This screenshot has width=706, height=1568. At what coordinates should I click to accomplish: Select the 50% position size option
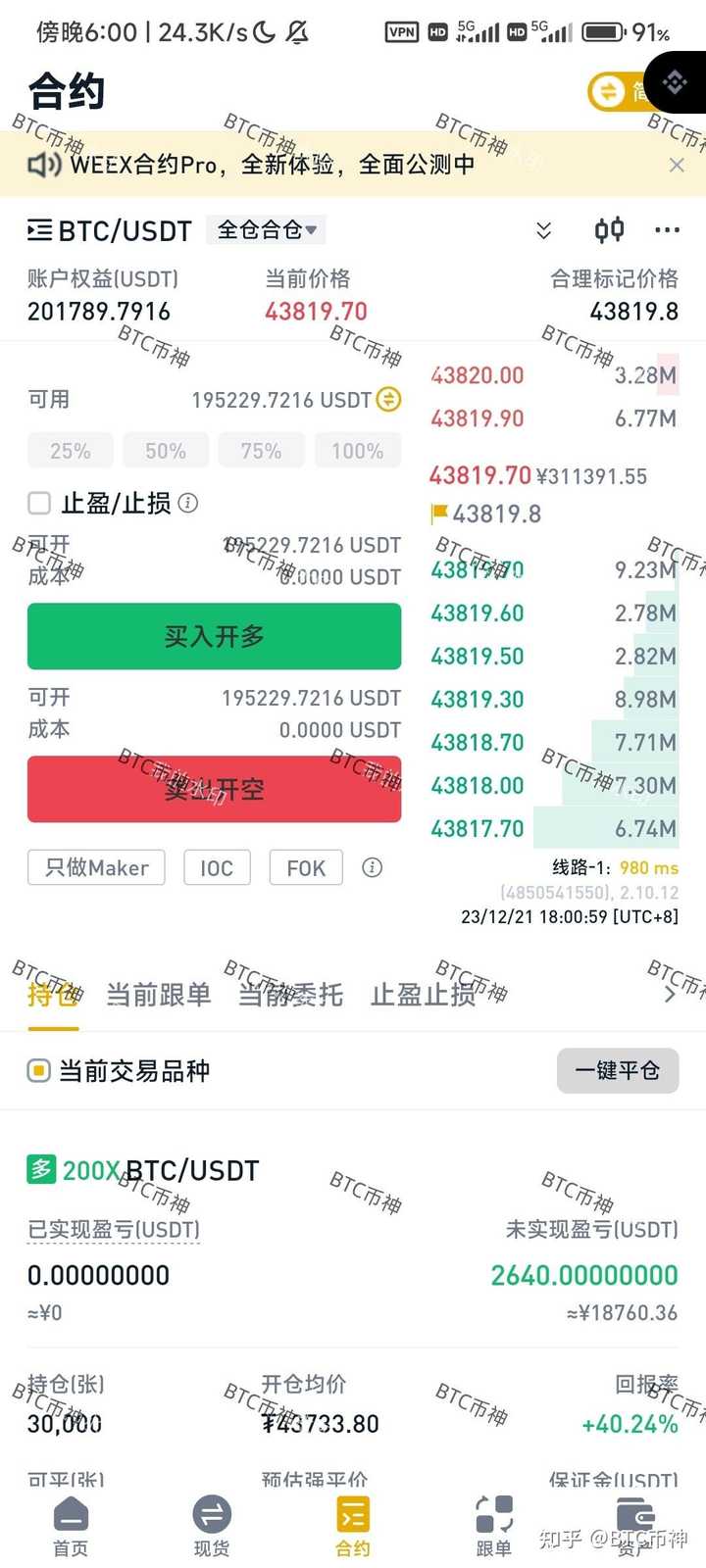165,451
